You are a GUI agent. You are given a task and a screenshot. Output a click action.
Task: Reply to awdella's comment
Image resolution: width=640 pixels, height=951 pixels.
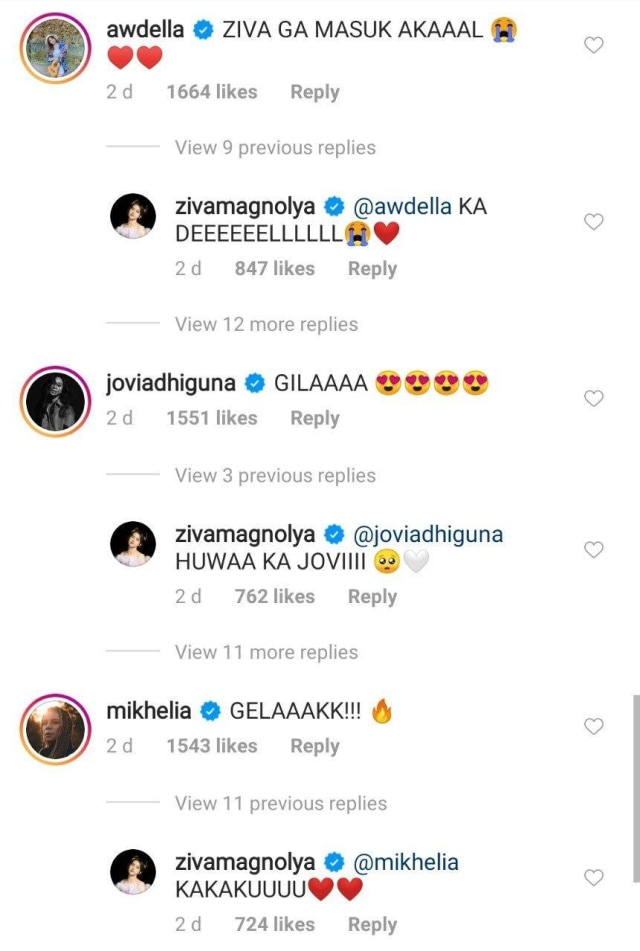pos(314,92)
